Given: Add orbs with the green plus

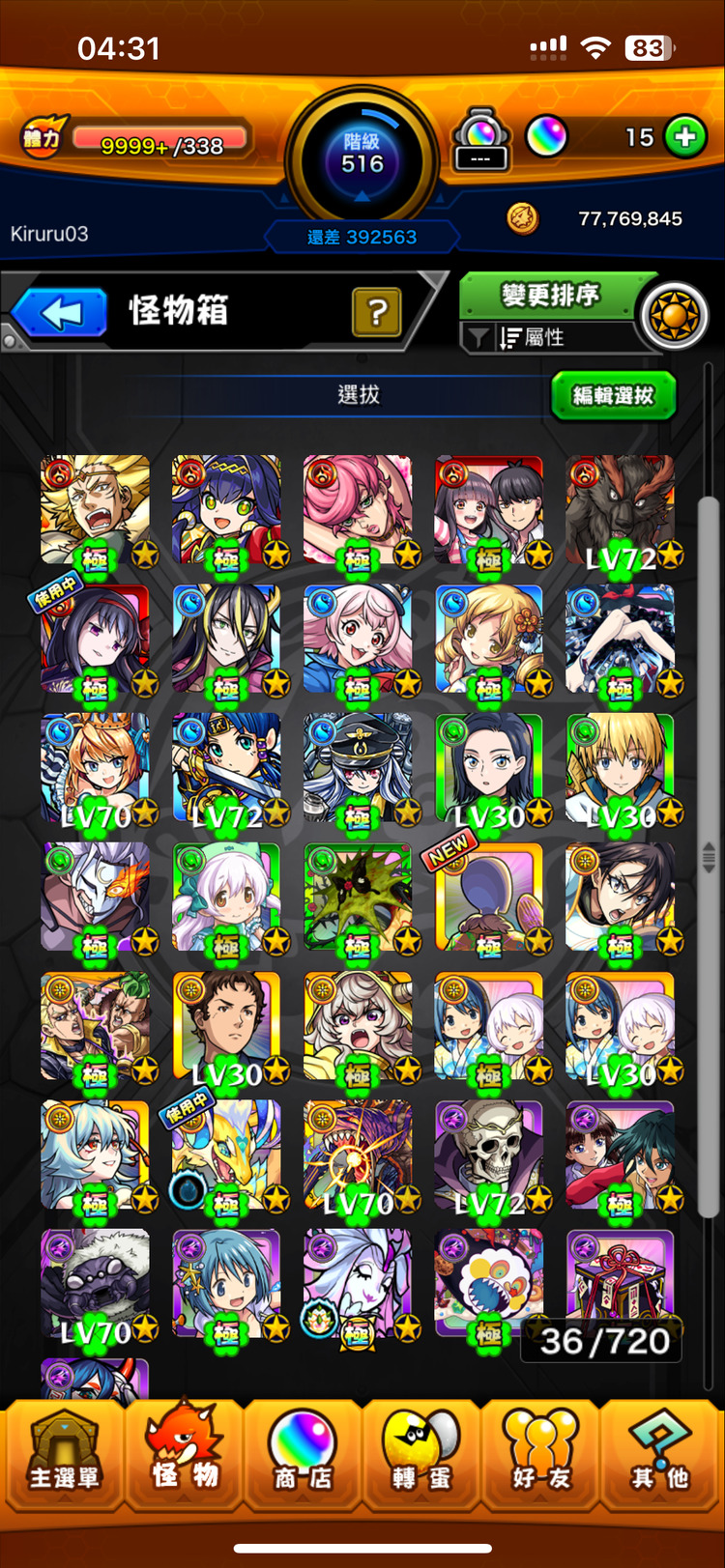Looking at the screenshot, I should [x=685, y=137].
